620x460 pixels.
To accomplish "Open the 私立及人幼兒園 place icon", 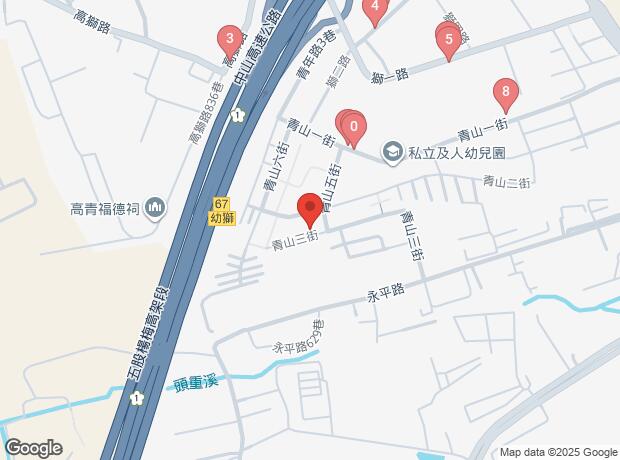I will [392, 153].
